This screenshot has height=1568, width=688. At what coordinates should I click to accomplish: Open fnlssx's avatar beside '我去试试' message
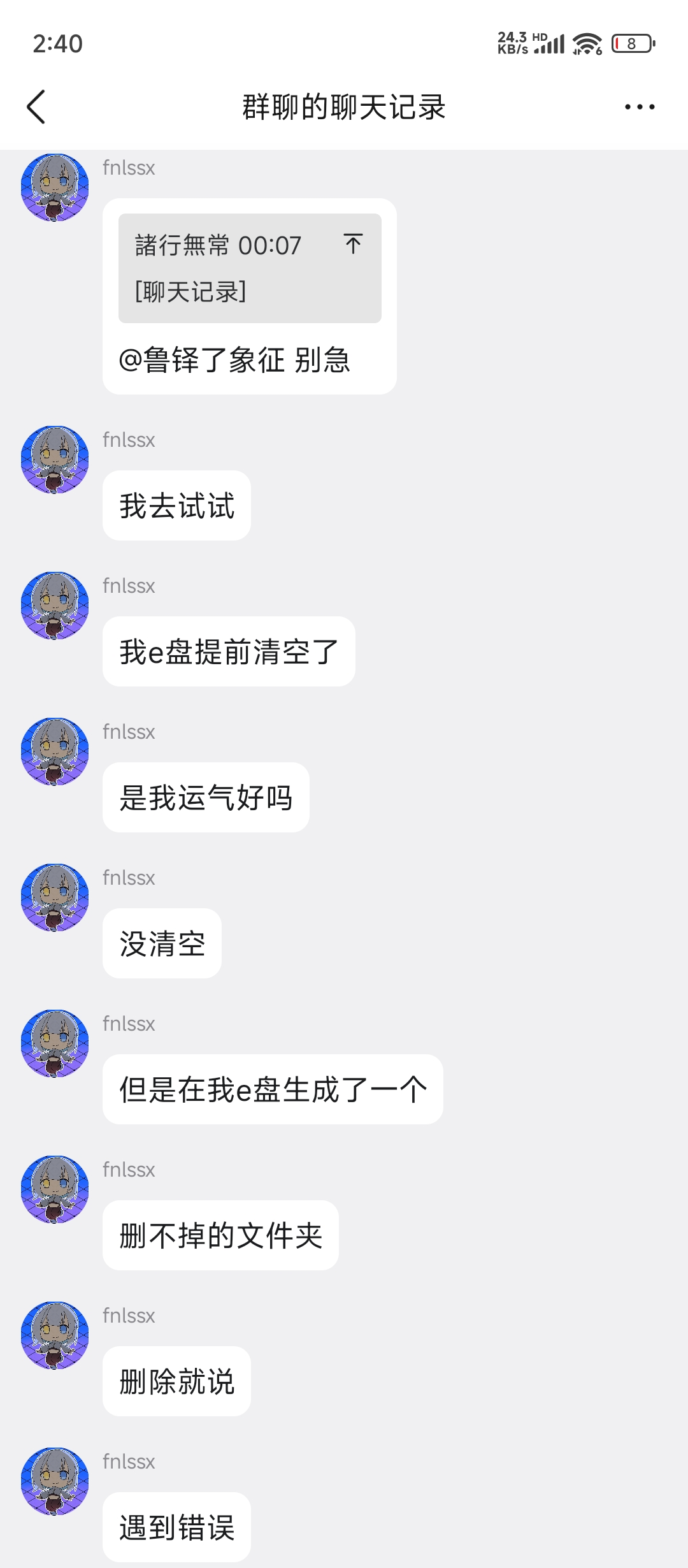55,460
